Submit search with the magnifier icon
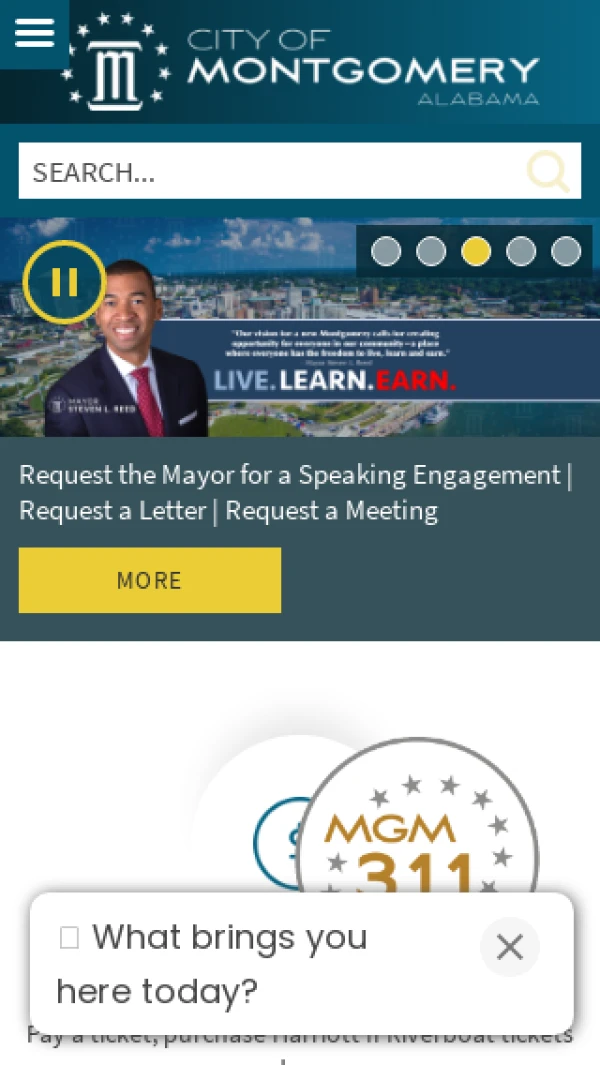The width and height of the screenshot is (600, 1065). 548,171
